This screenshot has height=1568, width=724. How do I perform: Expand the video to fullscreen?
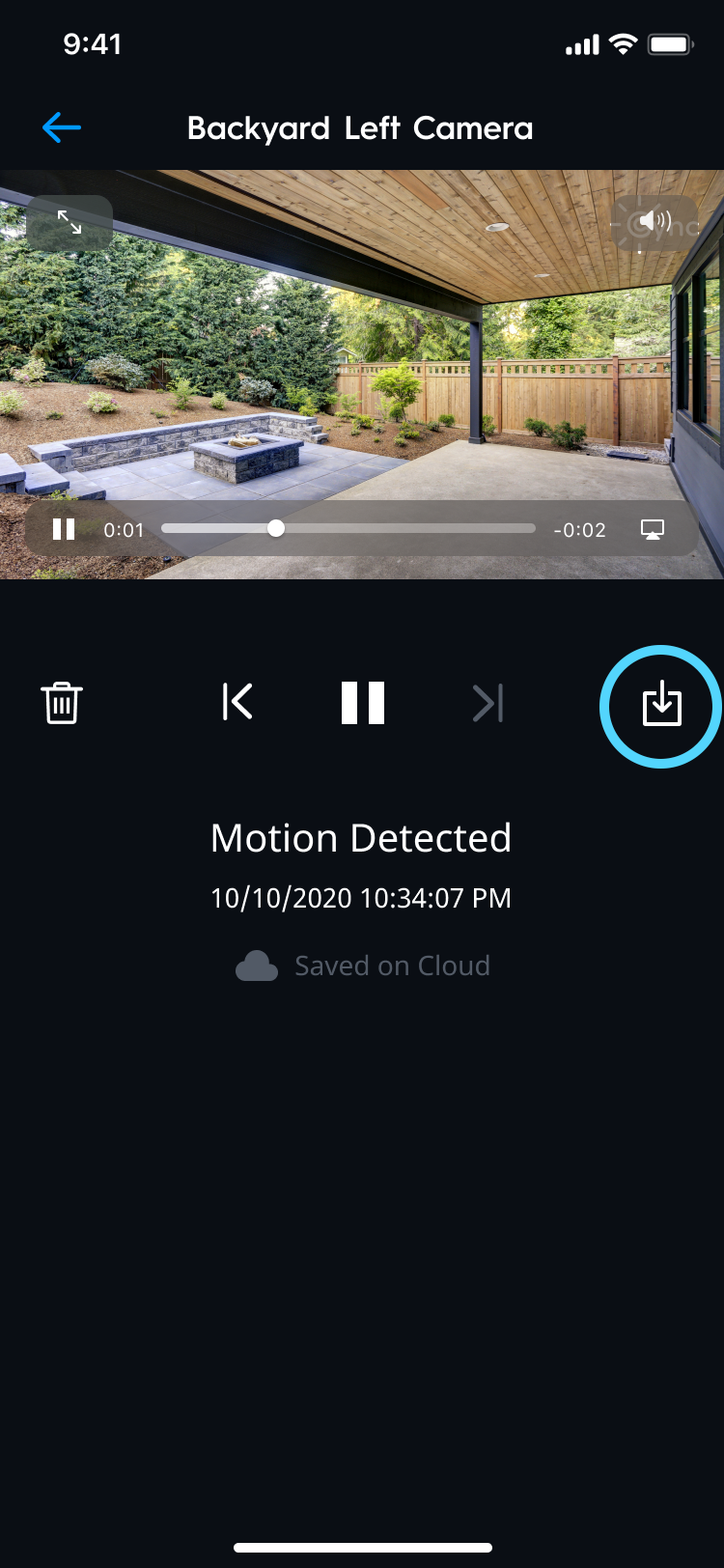click(70, 223)
